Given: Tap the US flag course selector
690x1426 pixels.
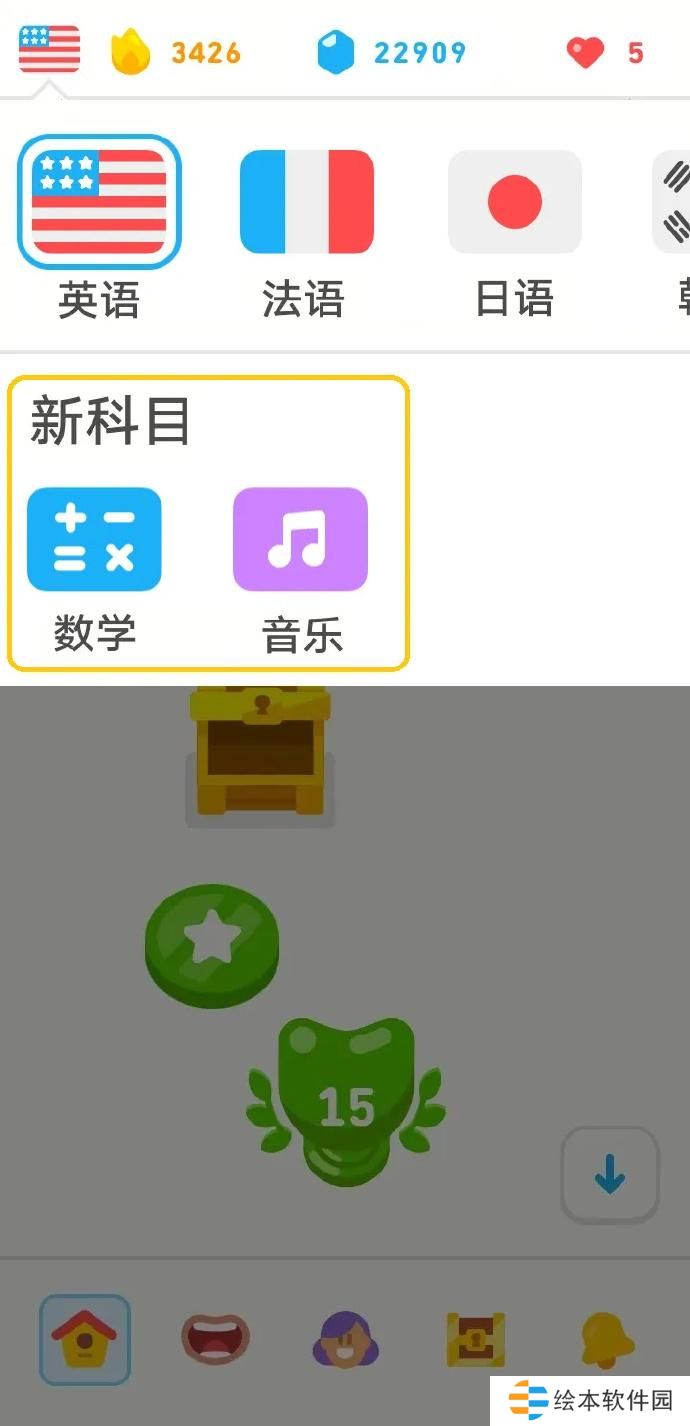Looking at the screenshot, I should point(49,49).
